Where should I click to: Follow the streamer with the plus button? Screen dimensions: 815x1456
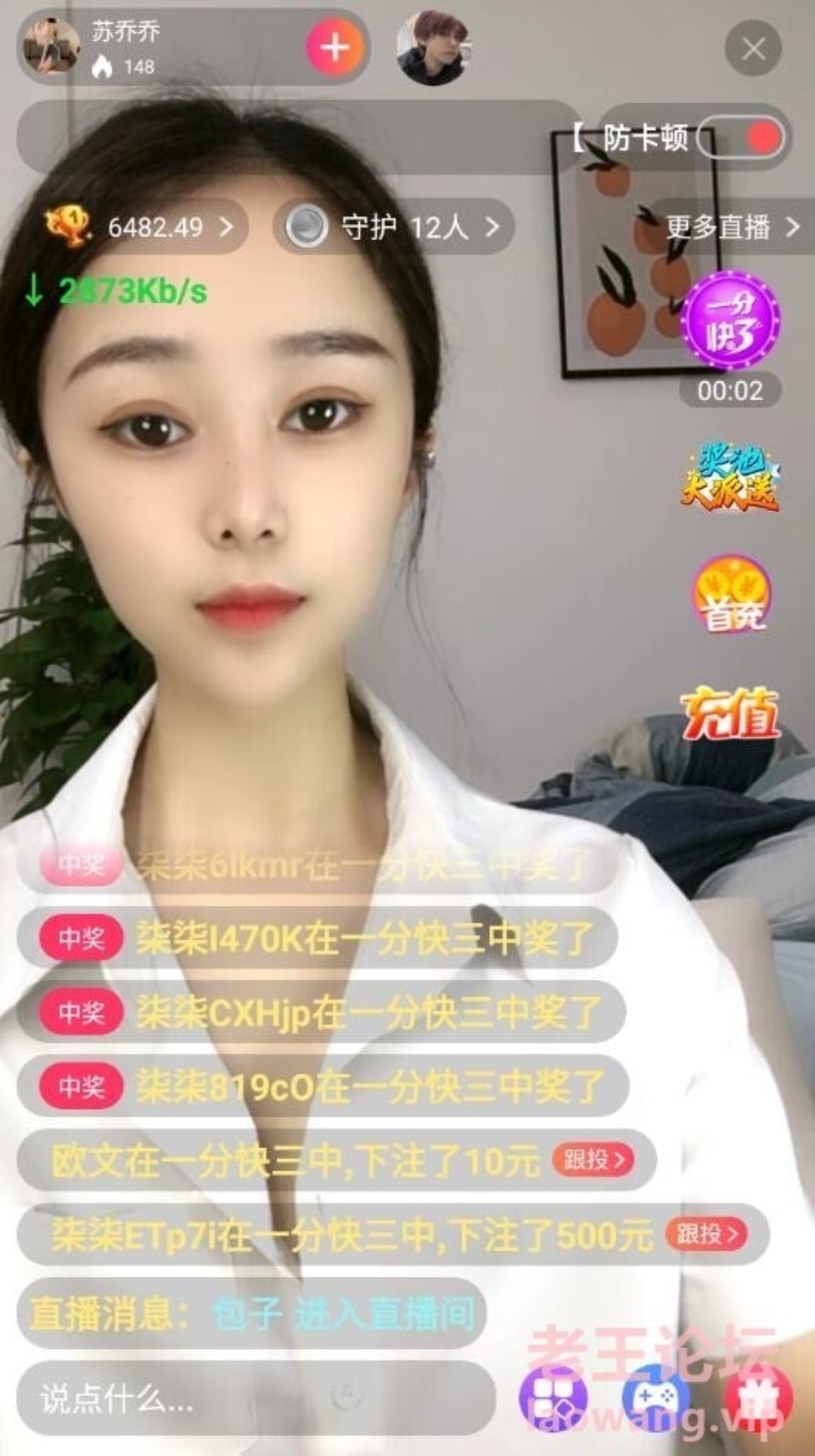pos(334,48)
